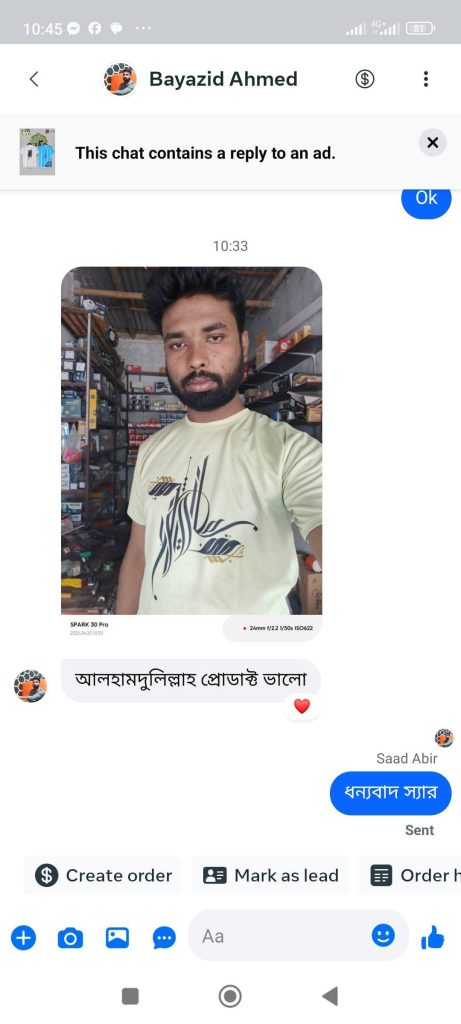
Task: Dismiss the reply-to-ad banner
Action: click(432, 142)
